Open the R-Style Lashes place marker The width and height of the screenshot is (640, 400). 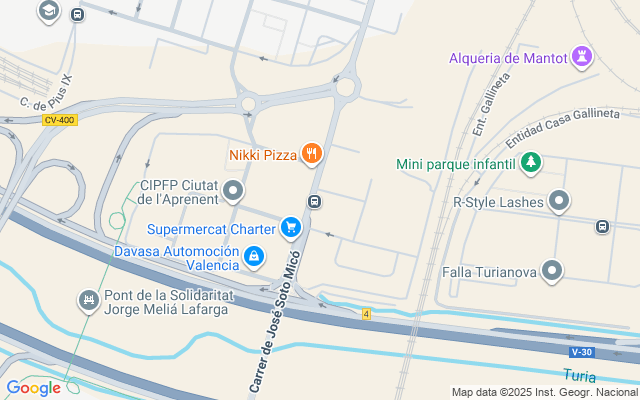(x=559, y=201)
